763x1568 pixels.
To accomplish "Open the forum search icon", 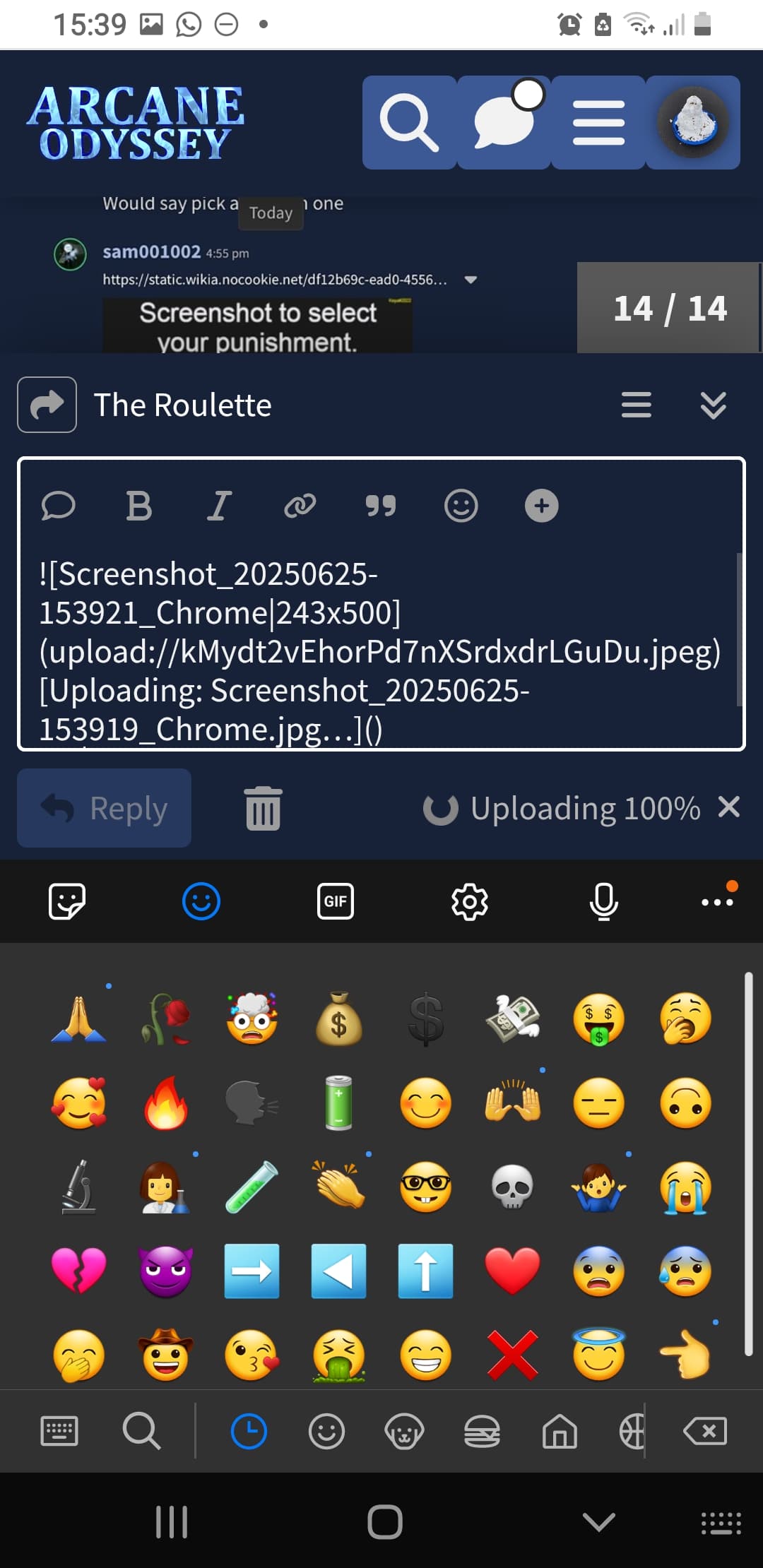I will pos(409,122).
